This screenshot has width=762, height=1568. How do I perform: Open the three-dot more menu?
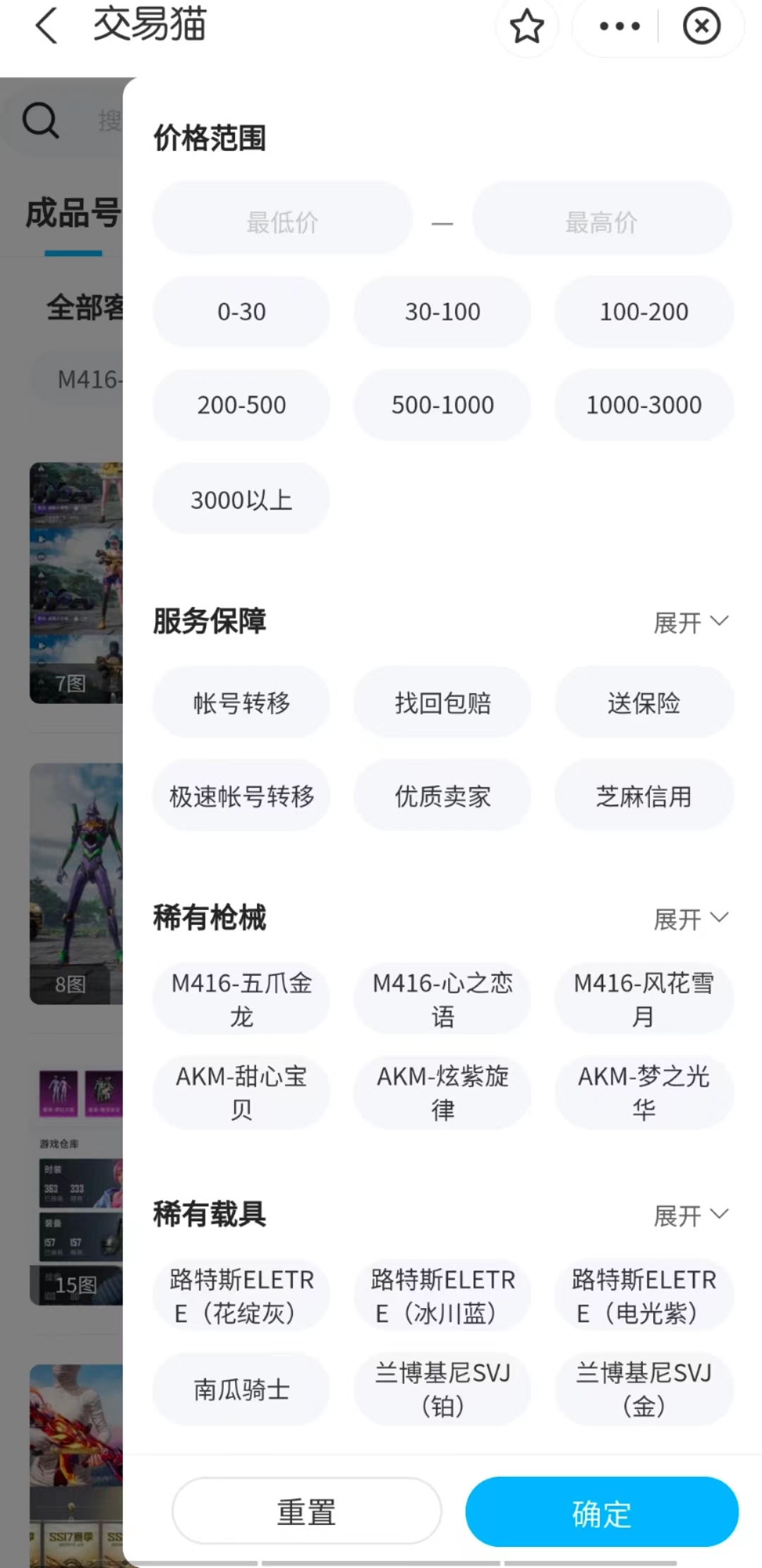[619, 27]
